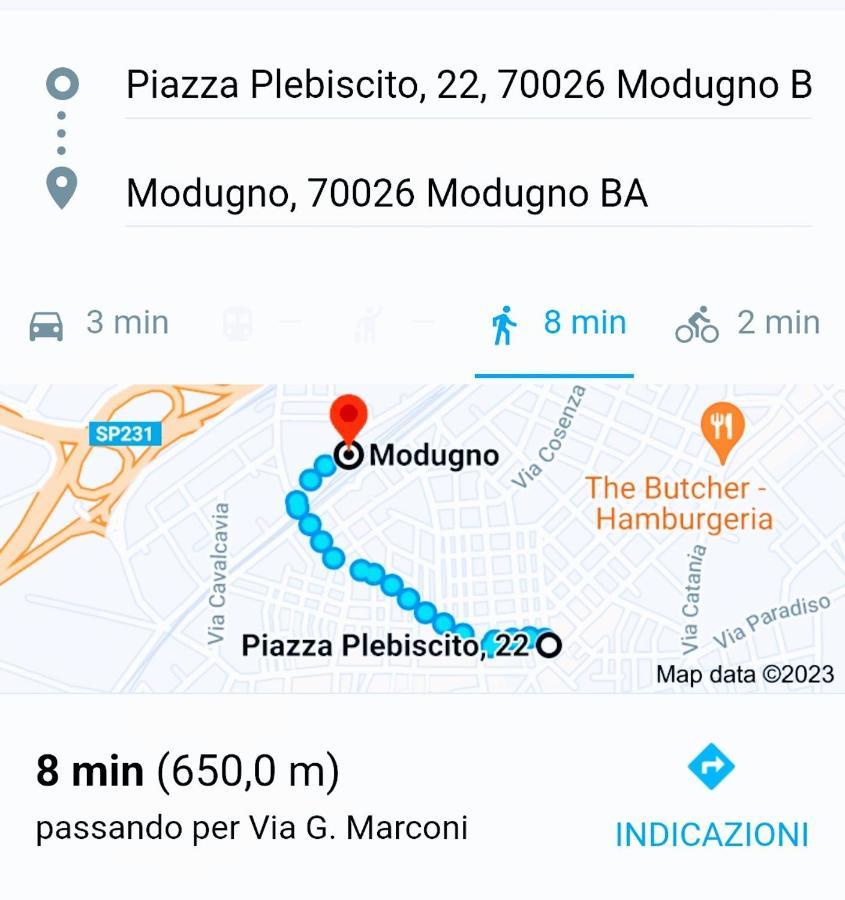This screenshot has width=845, height=900.
Task: Switch to driving route, 3 min
Action: 99,323
